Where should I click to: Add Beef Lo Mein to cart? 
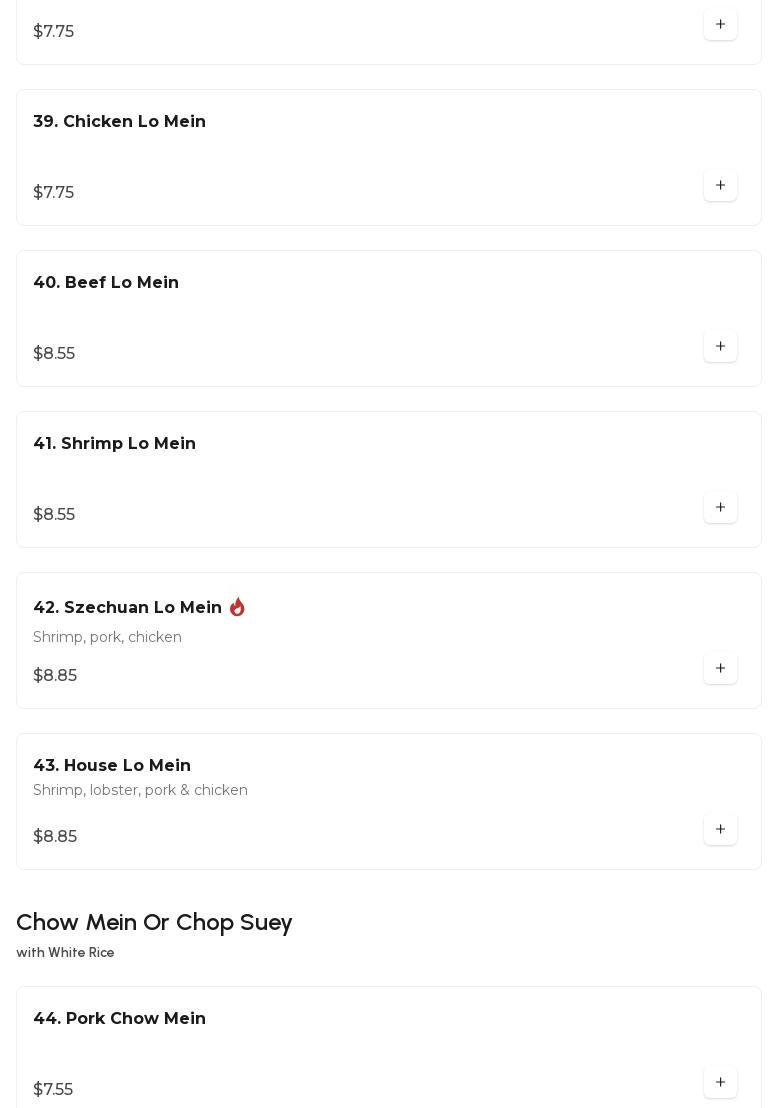click(x=720, y=347)
